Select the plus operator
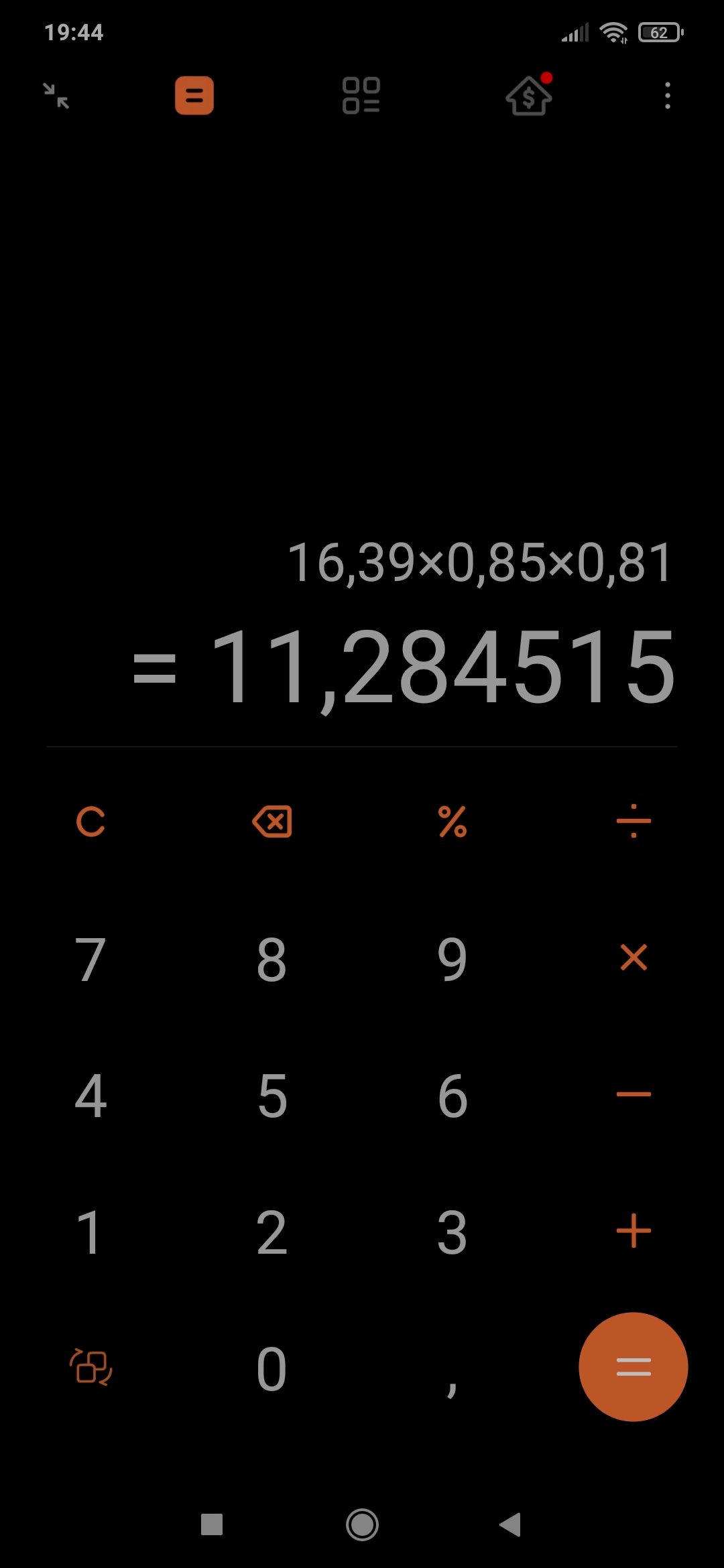 [633, 1231]
